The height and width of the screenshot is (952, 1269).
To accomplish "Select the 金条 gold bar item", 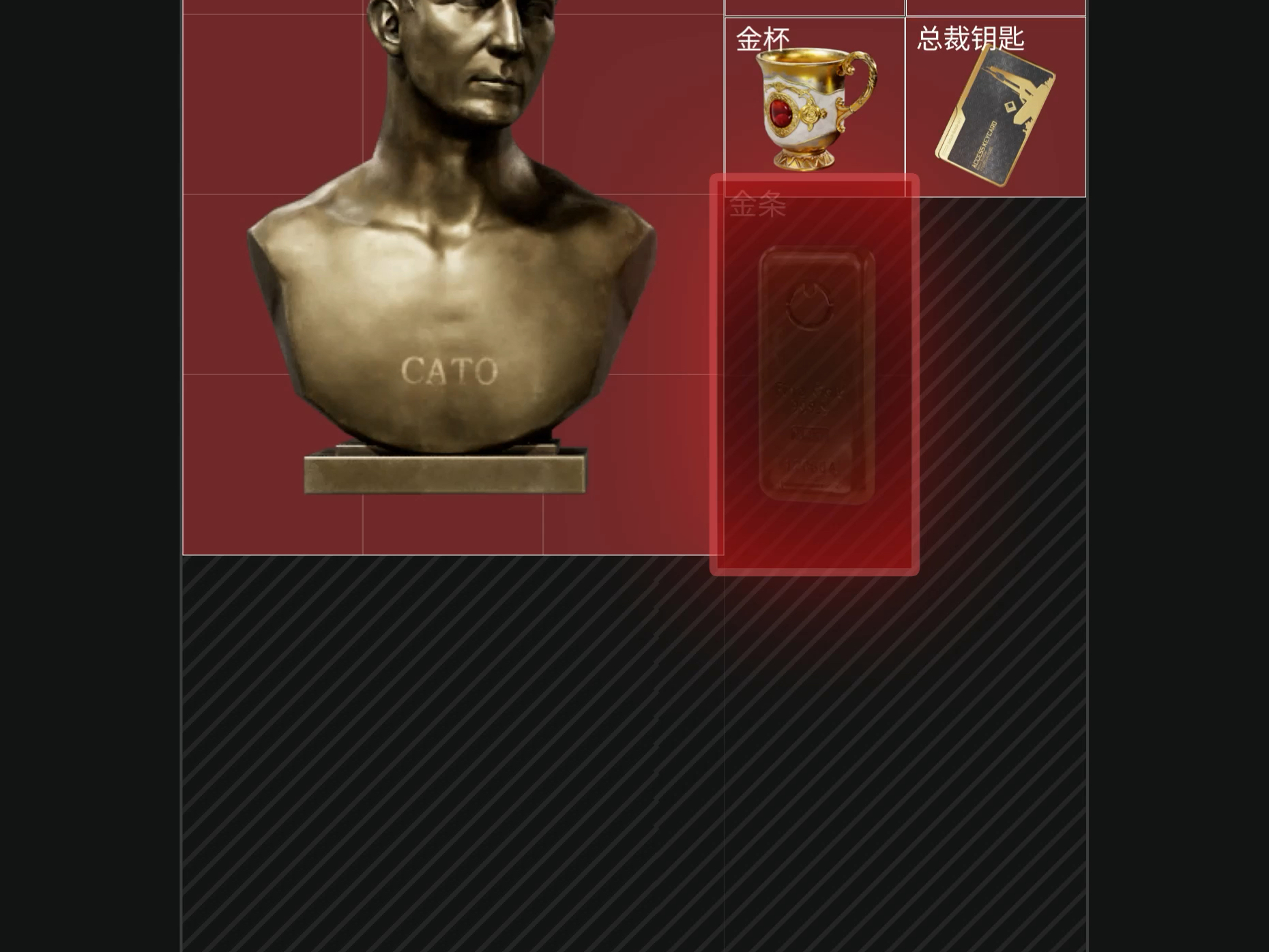I will point(815,375).
